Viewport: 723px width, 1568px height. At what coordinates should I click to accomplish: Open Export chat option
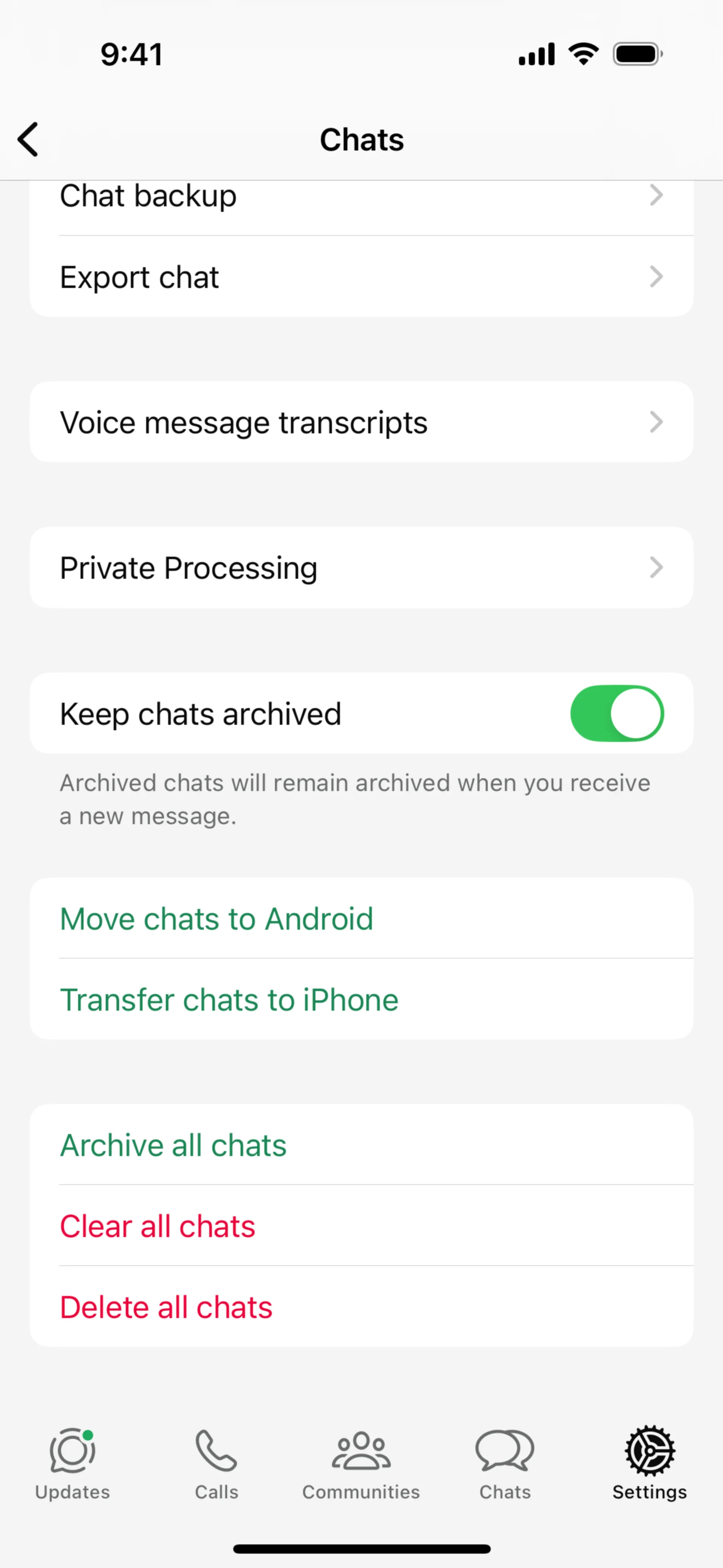pos(361,277)
